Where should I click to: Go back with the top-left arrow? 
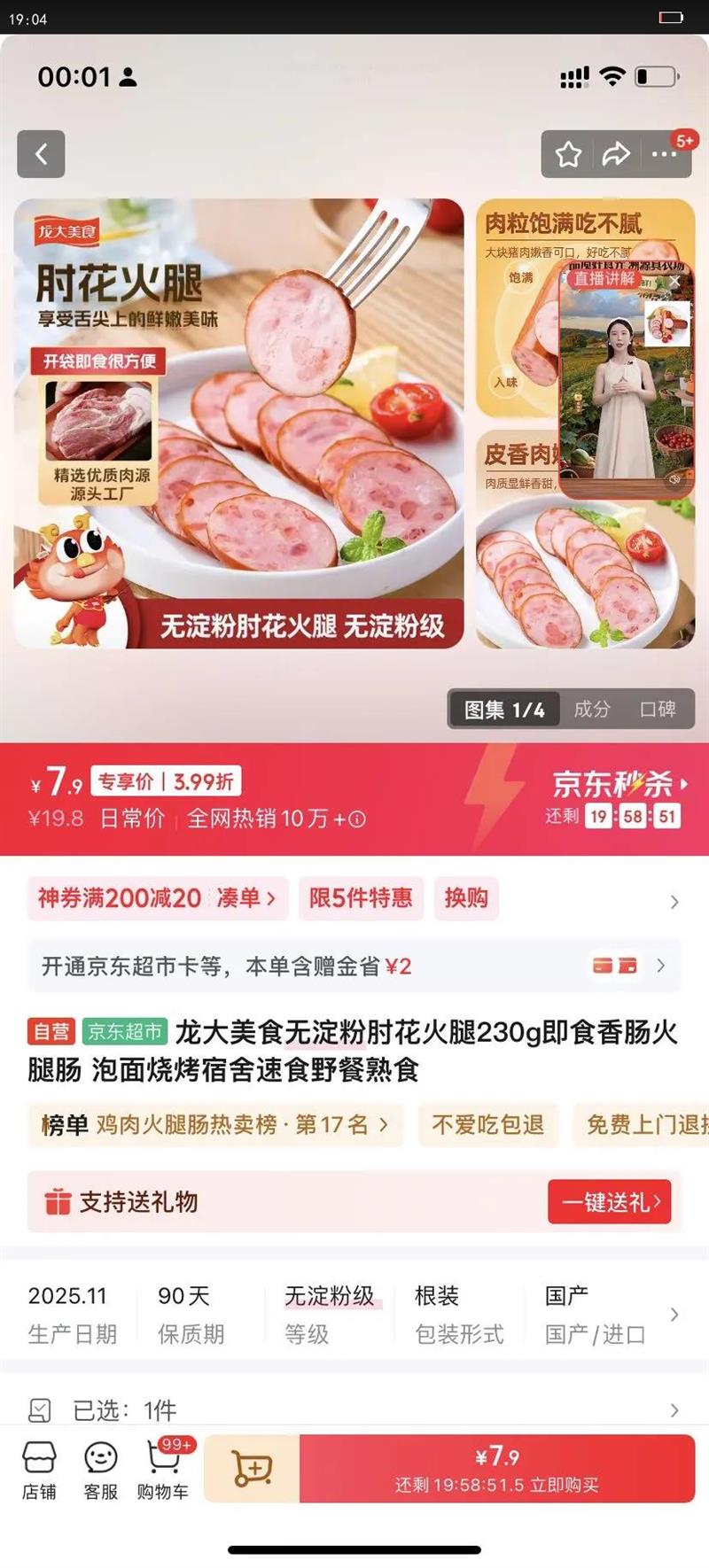pyautogui.click(x=41, y=154)
